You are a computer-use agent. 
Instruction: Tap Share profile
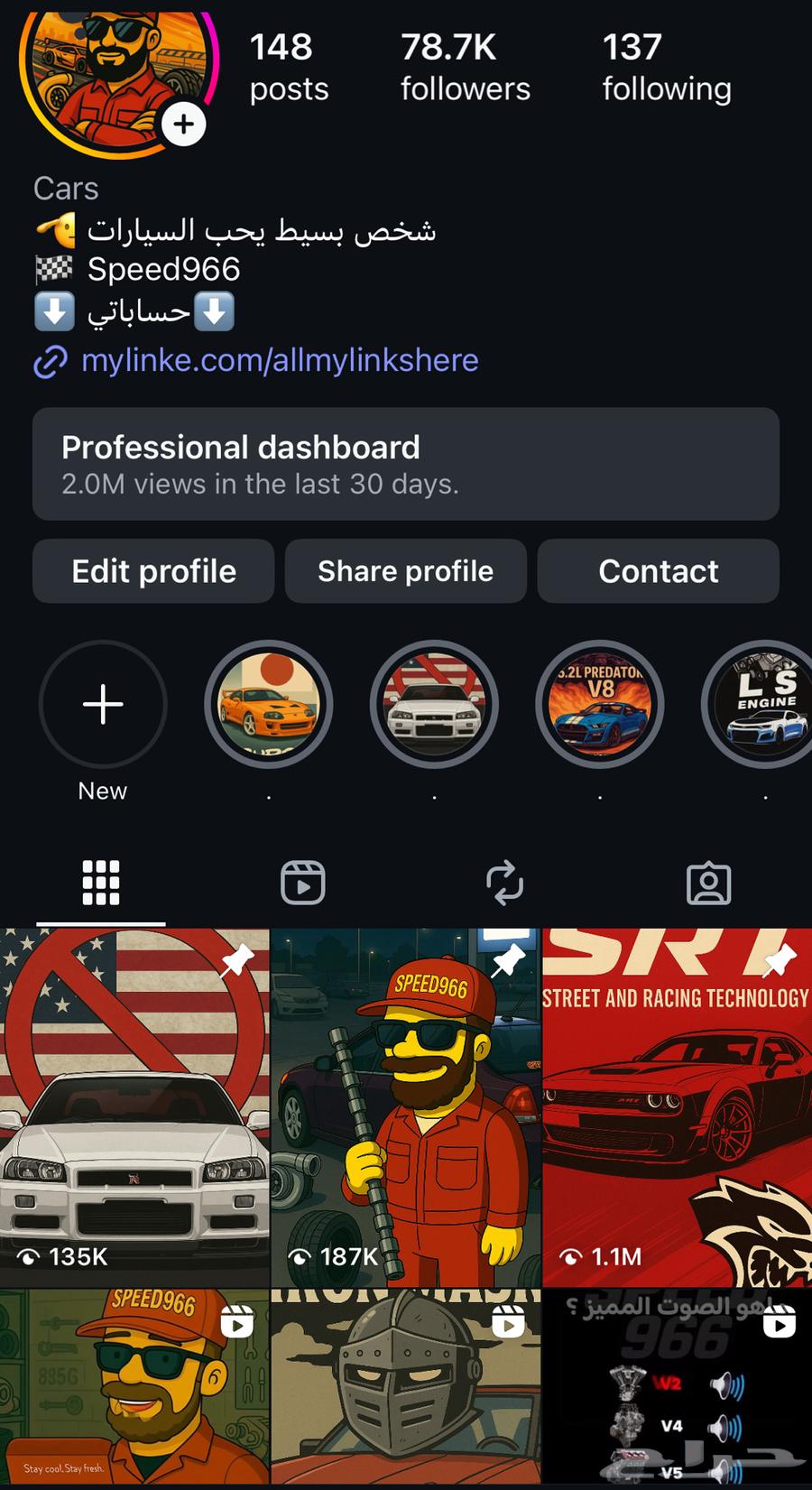[x=405, y=571]
